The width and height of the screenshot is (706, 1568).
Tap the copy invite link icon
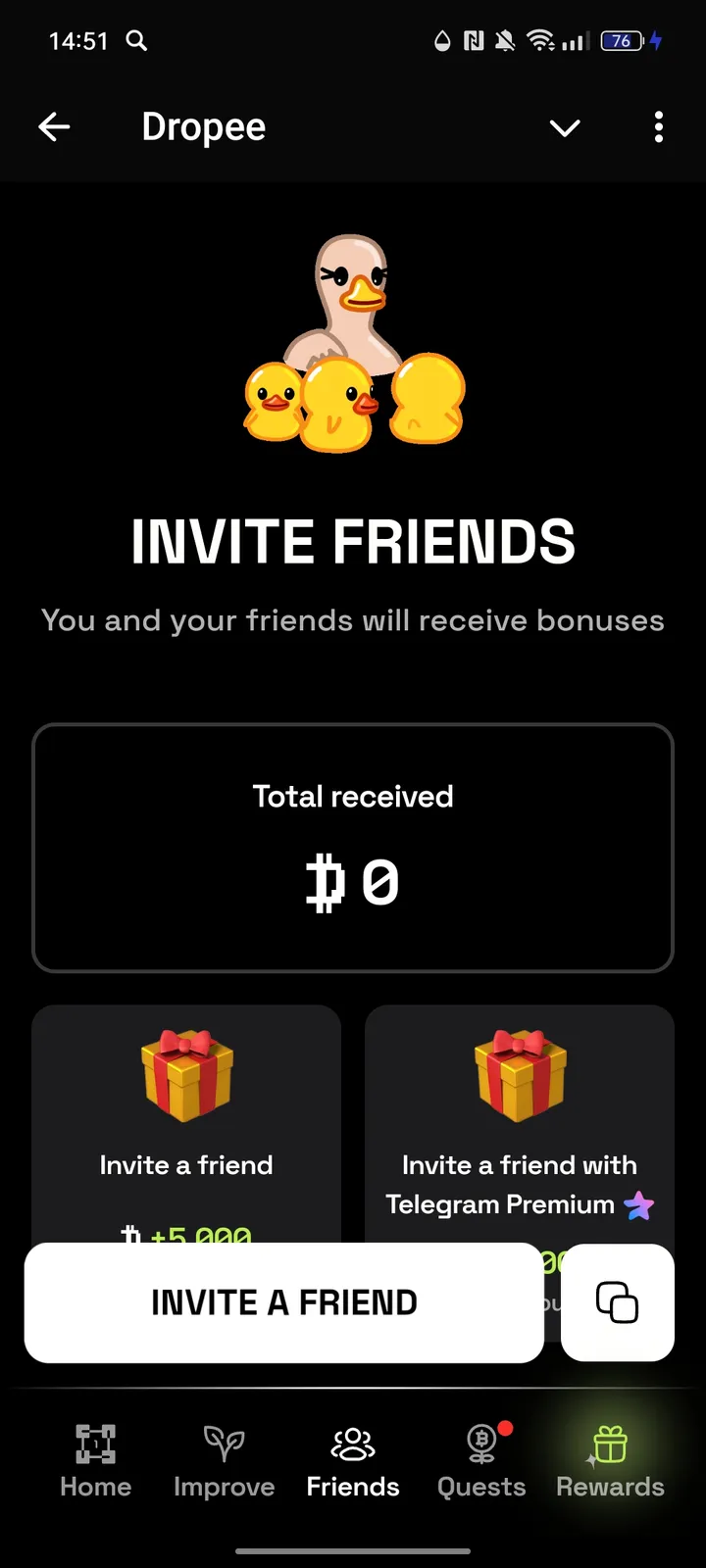coord(618,1303)
